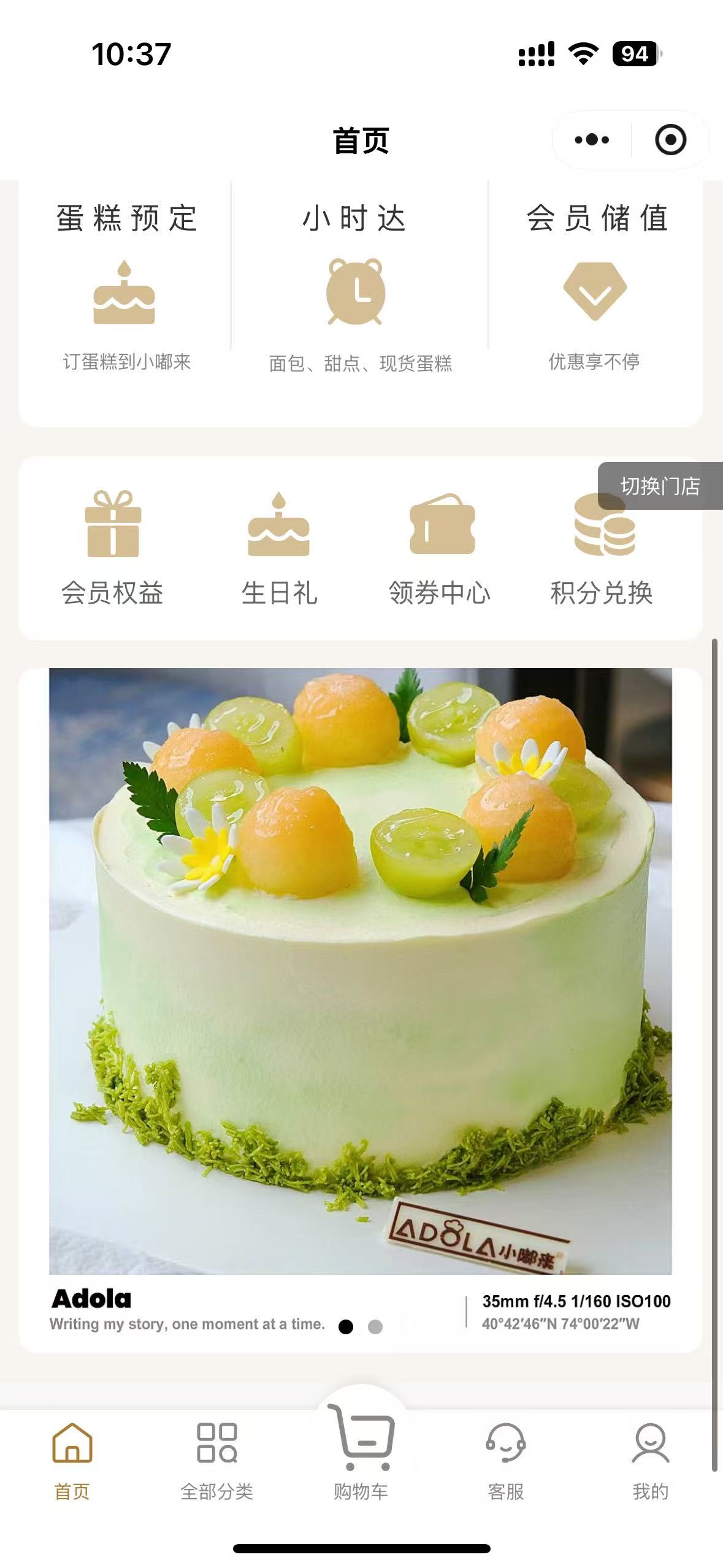Viewport: 723px width, 1568px height.
Task: Tap 切换门店 to switch store
Action: point(660,486)
